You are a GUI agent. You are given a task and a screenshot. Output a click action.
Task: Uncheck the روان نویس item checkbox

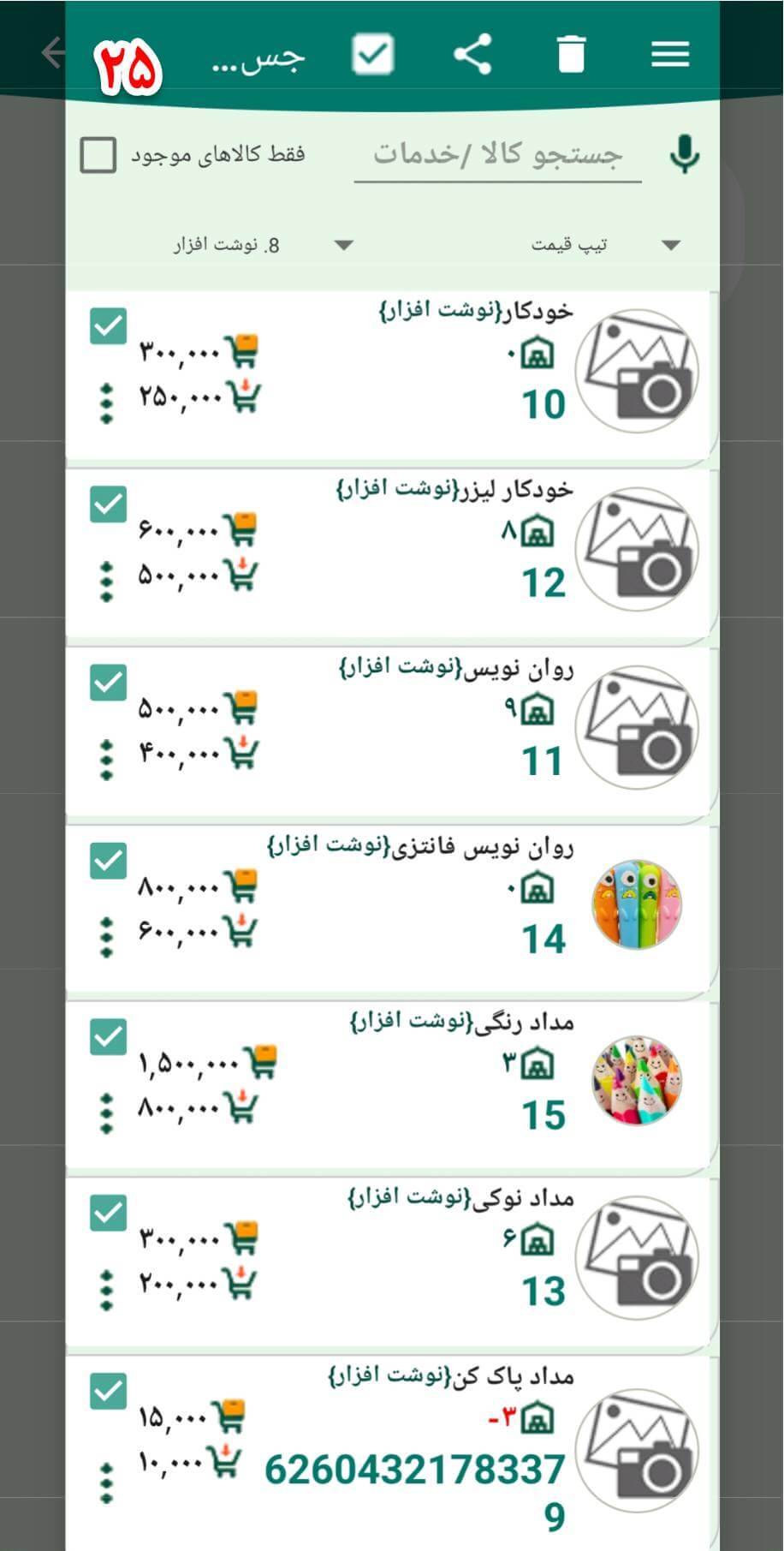pos(108,683)
